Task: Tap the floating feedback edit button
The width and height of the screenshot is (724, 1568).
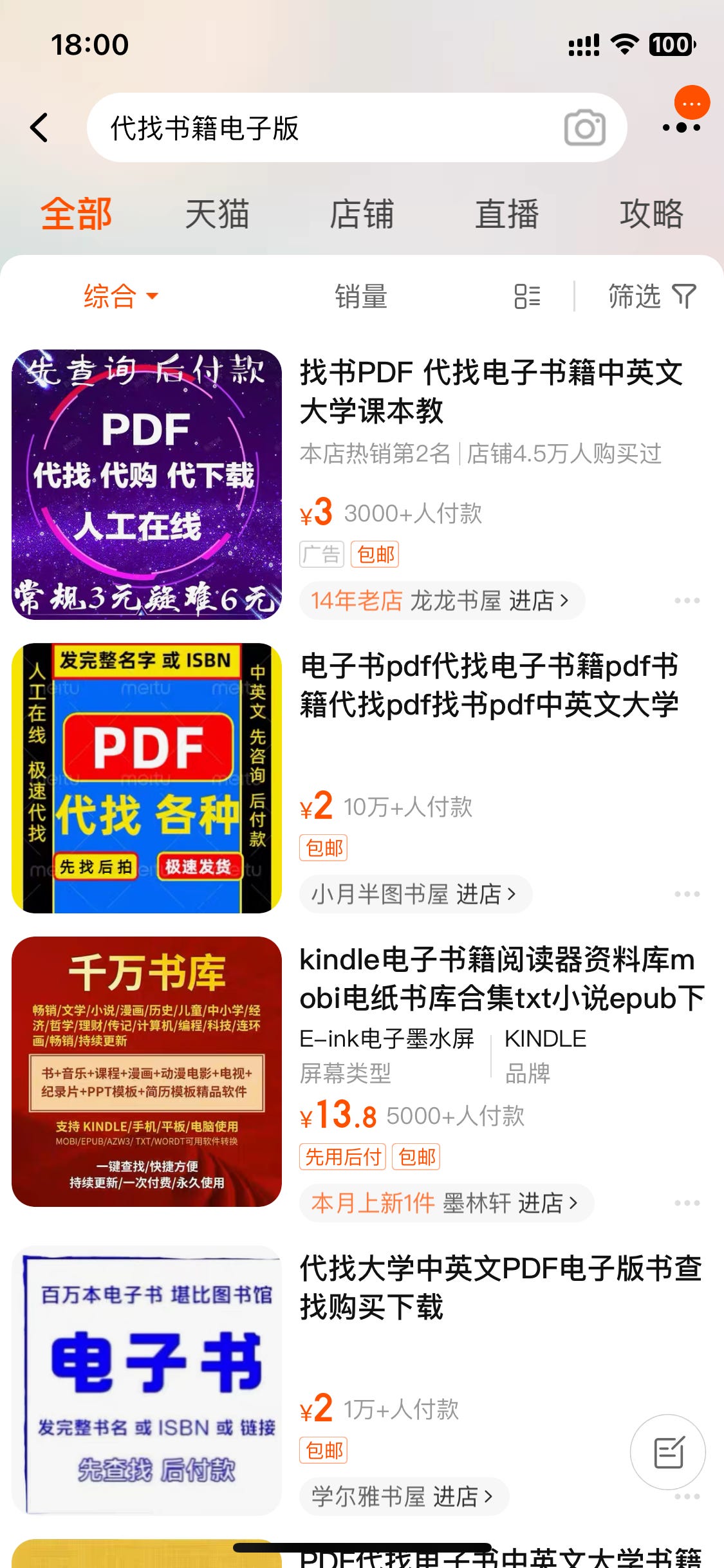Action: (x=667, y=1452)
